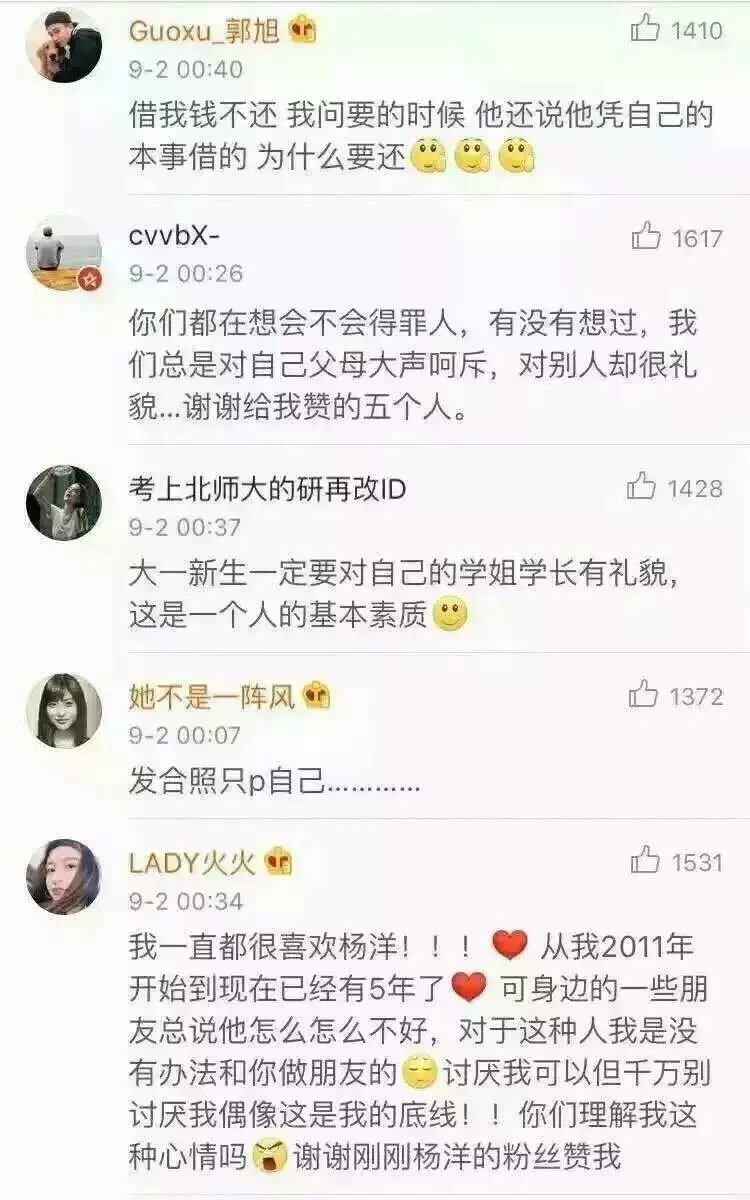The width and height of the screenshot is (750, 1200).
Task: Open the username 她不是一阵风
Action: click(212, 696)
